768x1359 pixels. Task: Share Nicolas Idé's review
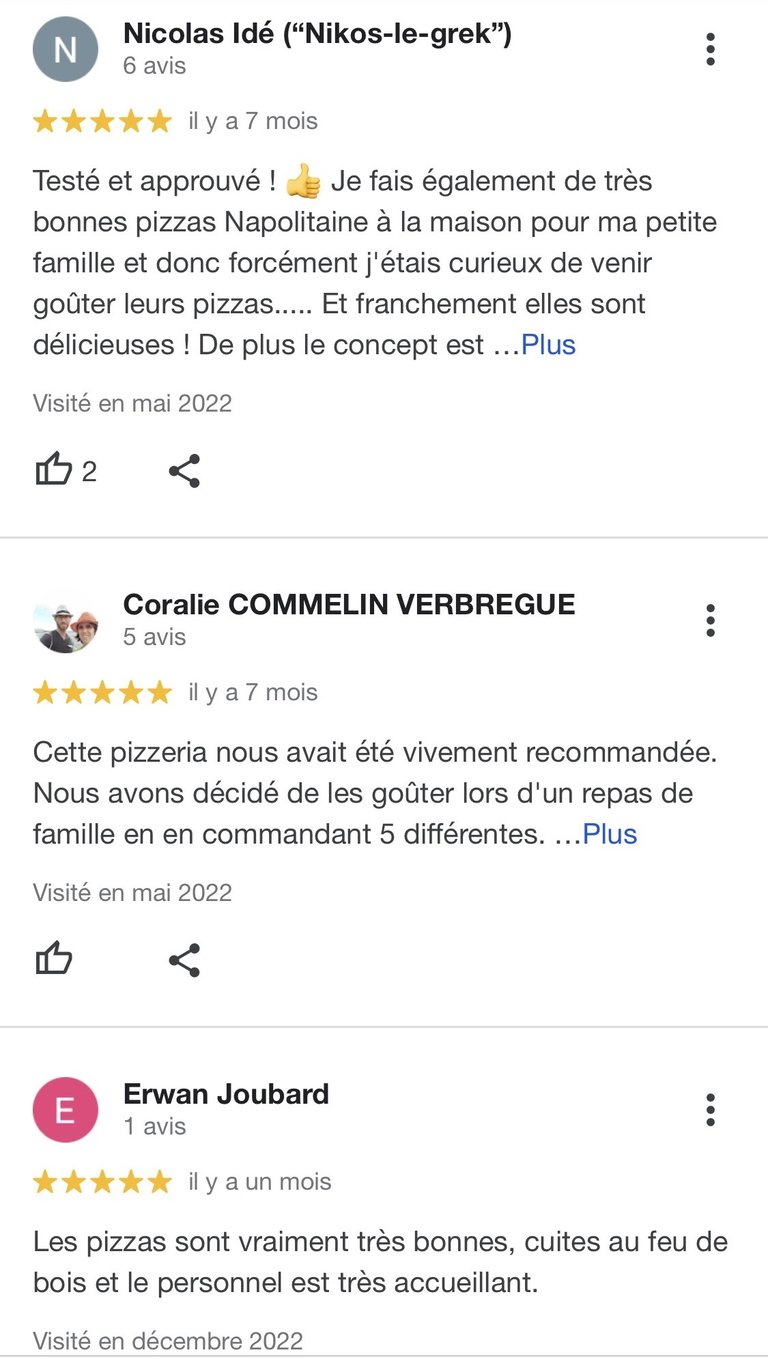(x=184, y=470)
